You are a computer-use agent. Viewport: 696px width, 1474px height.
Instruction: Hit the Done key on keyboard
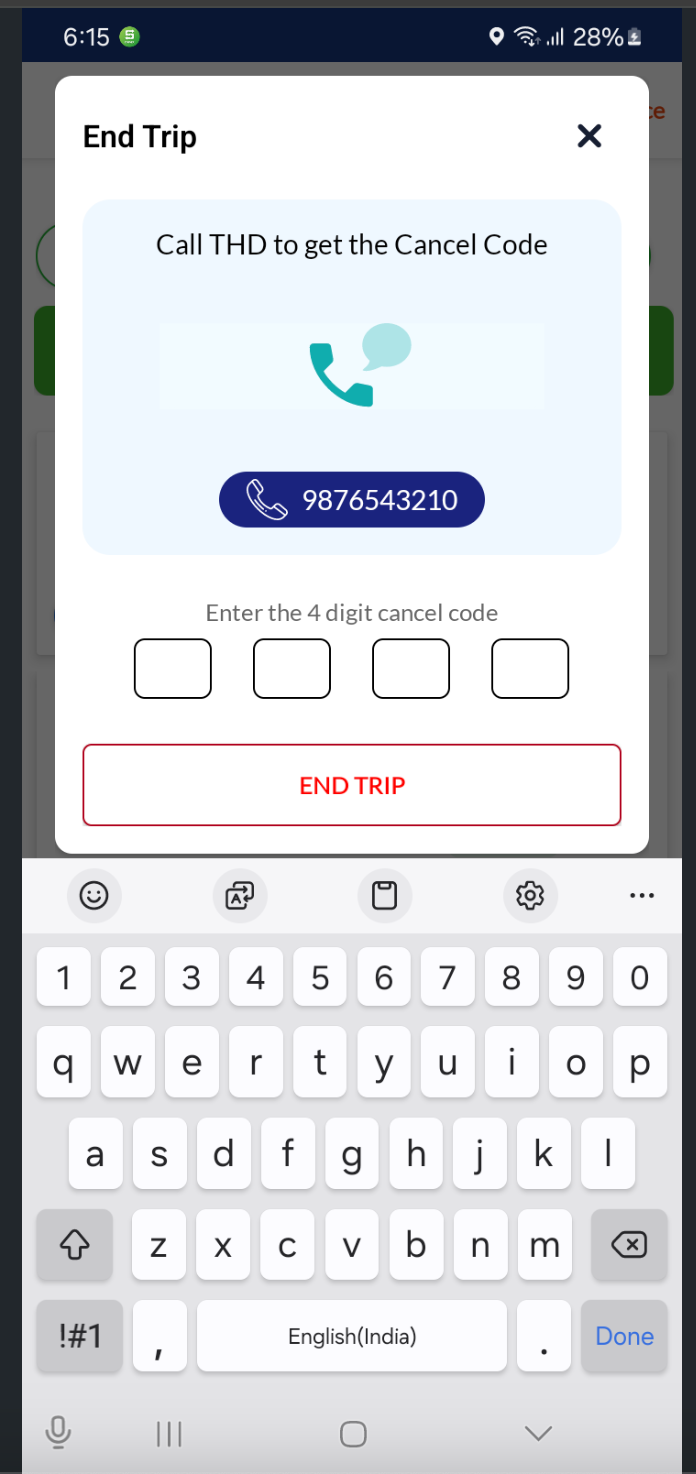click(624, 1336)
